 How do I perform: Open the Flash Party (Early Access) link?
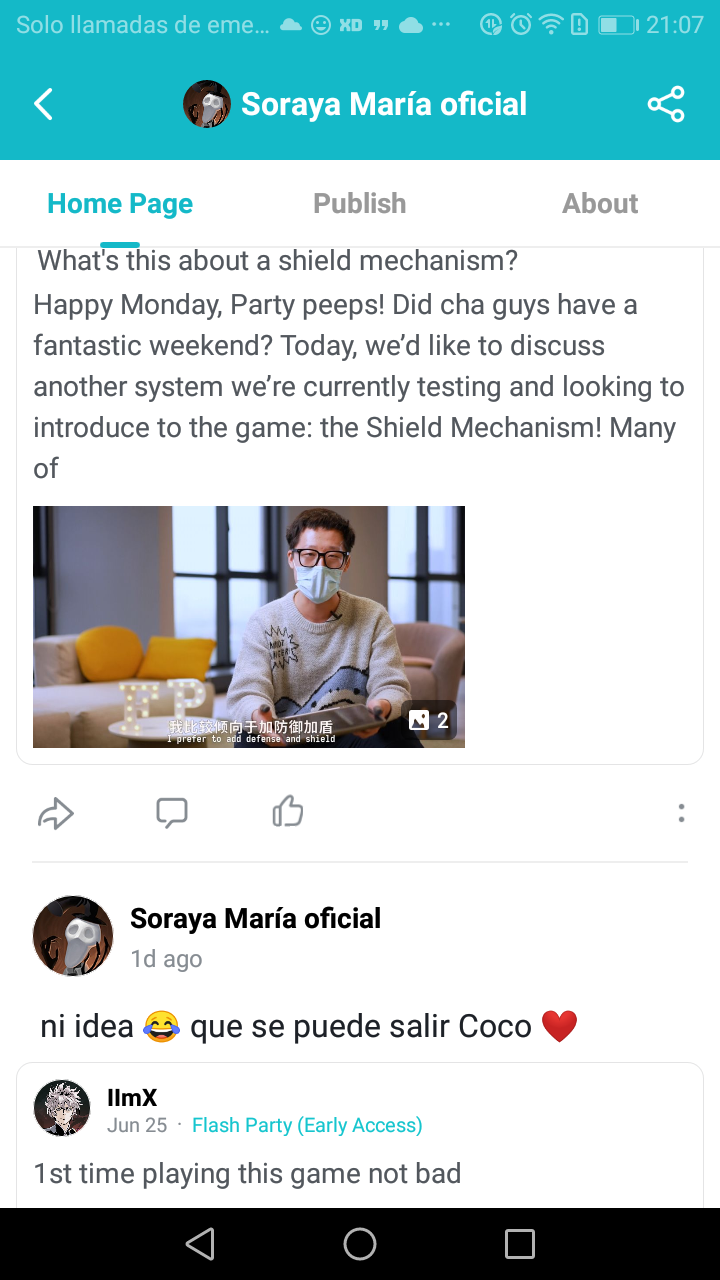[x=307, y=1125]
